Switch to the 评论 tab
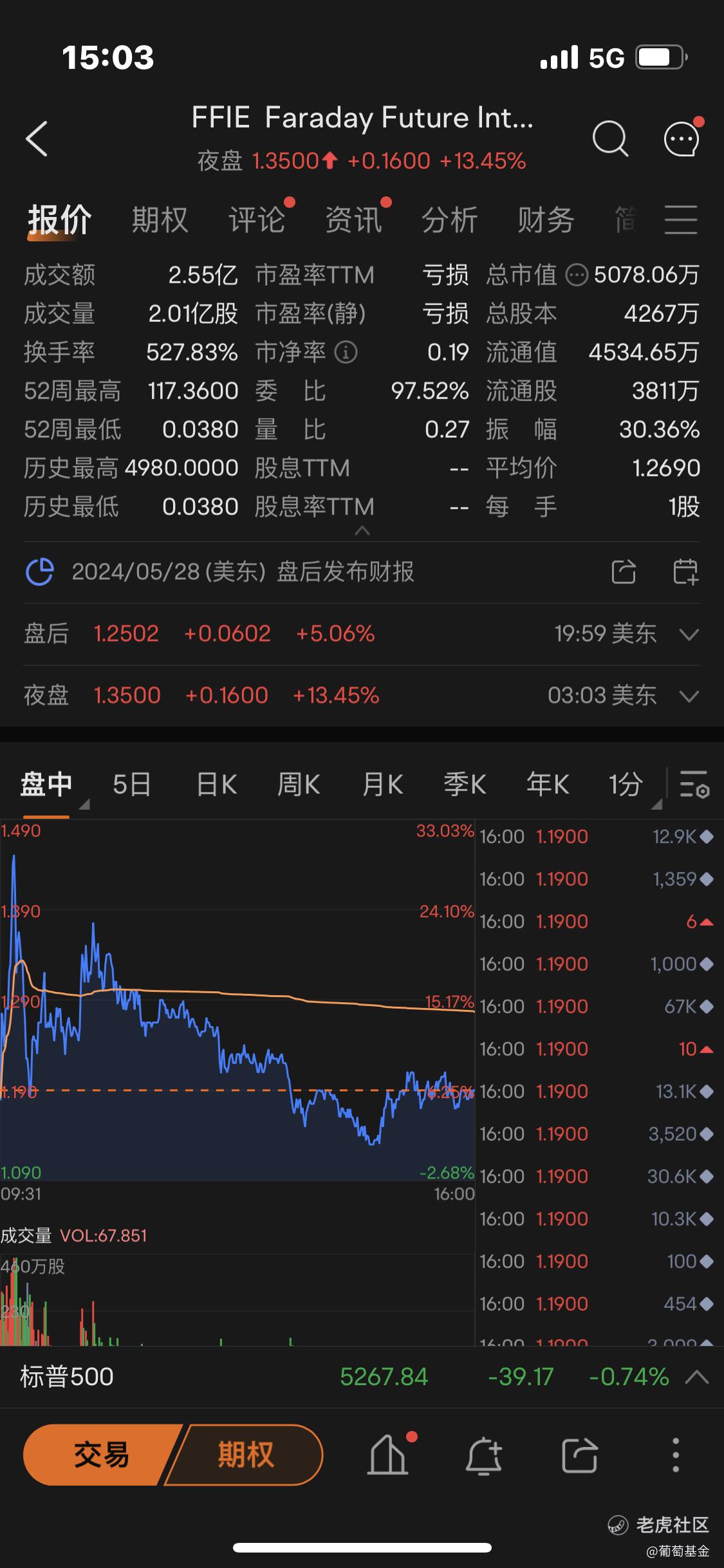The image size is (724, 1568). pos(257,220)
